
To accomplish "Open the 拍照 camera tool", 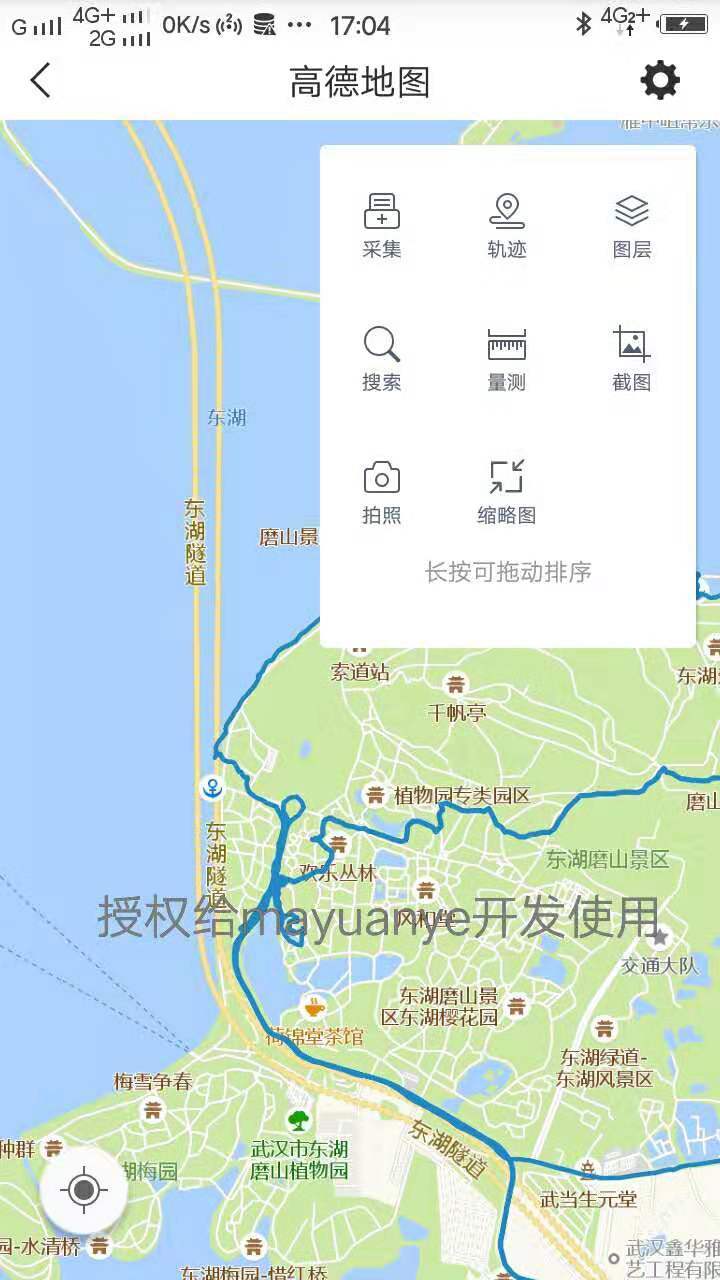I will 381,491.
